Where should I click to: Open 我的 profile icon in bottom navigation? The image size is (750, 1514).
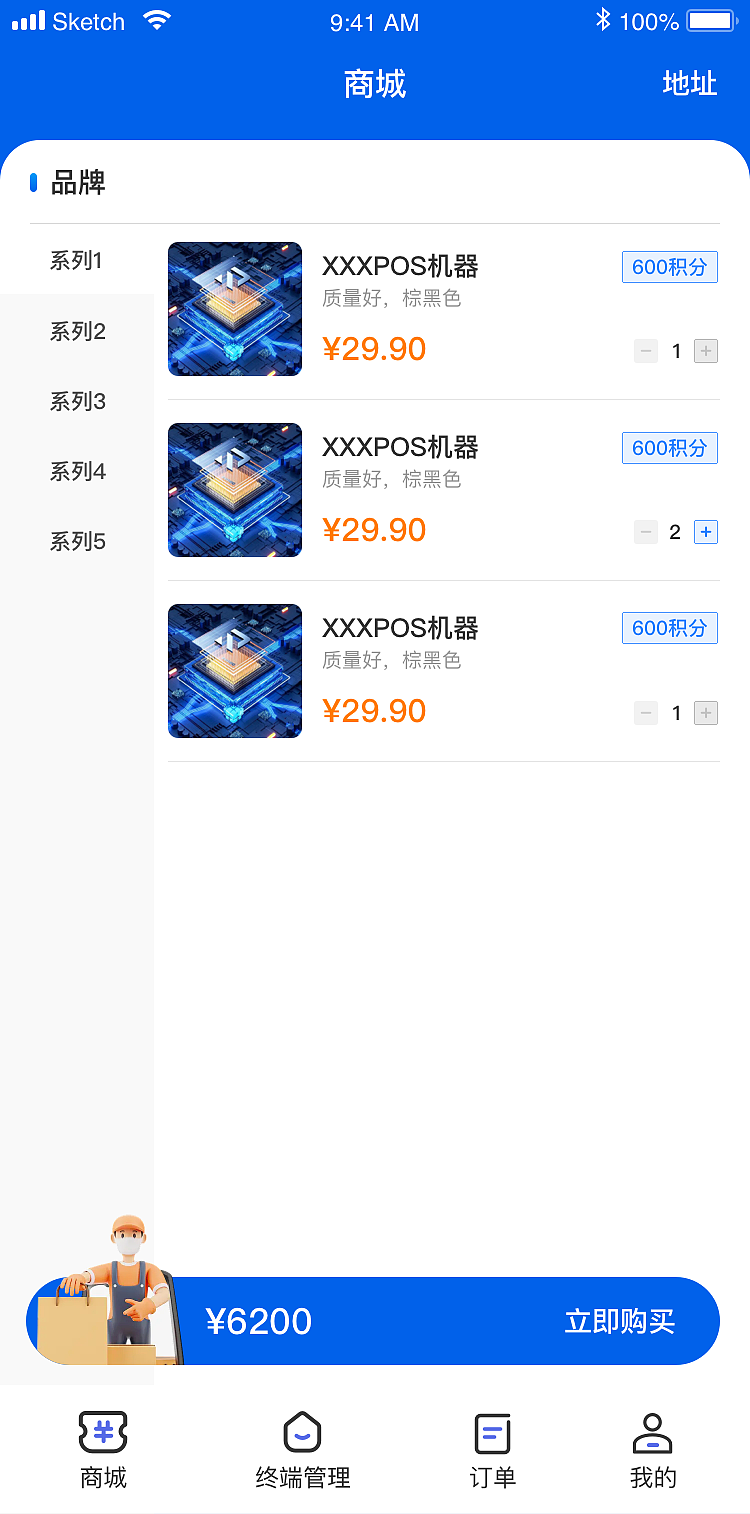point(654,1432)
